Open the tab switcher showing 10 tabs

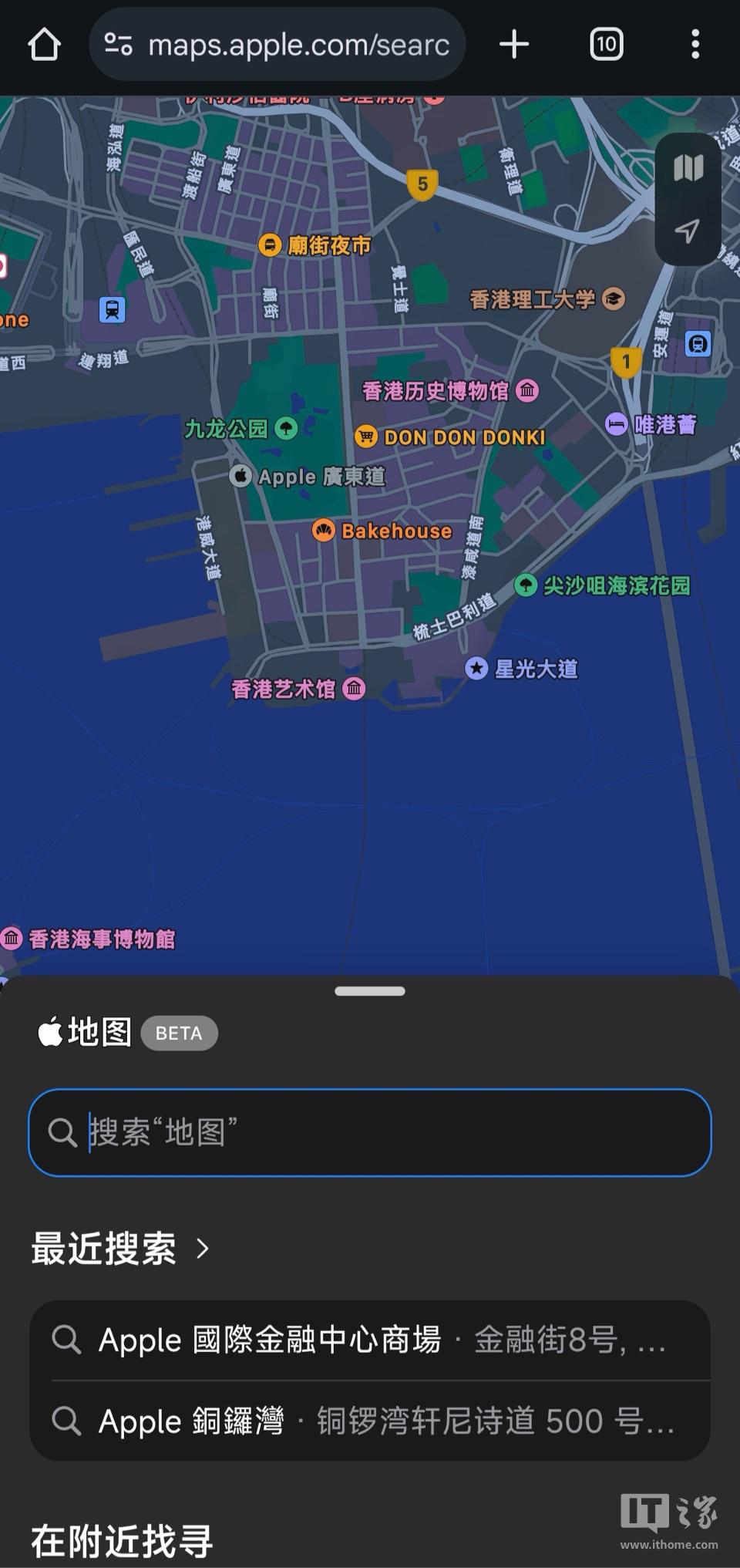(606, 45)
